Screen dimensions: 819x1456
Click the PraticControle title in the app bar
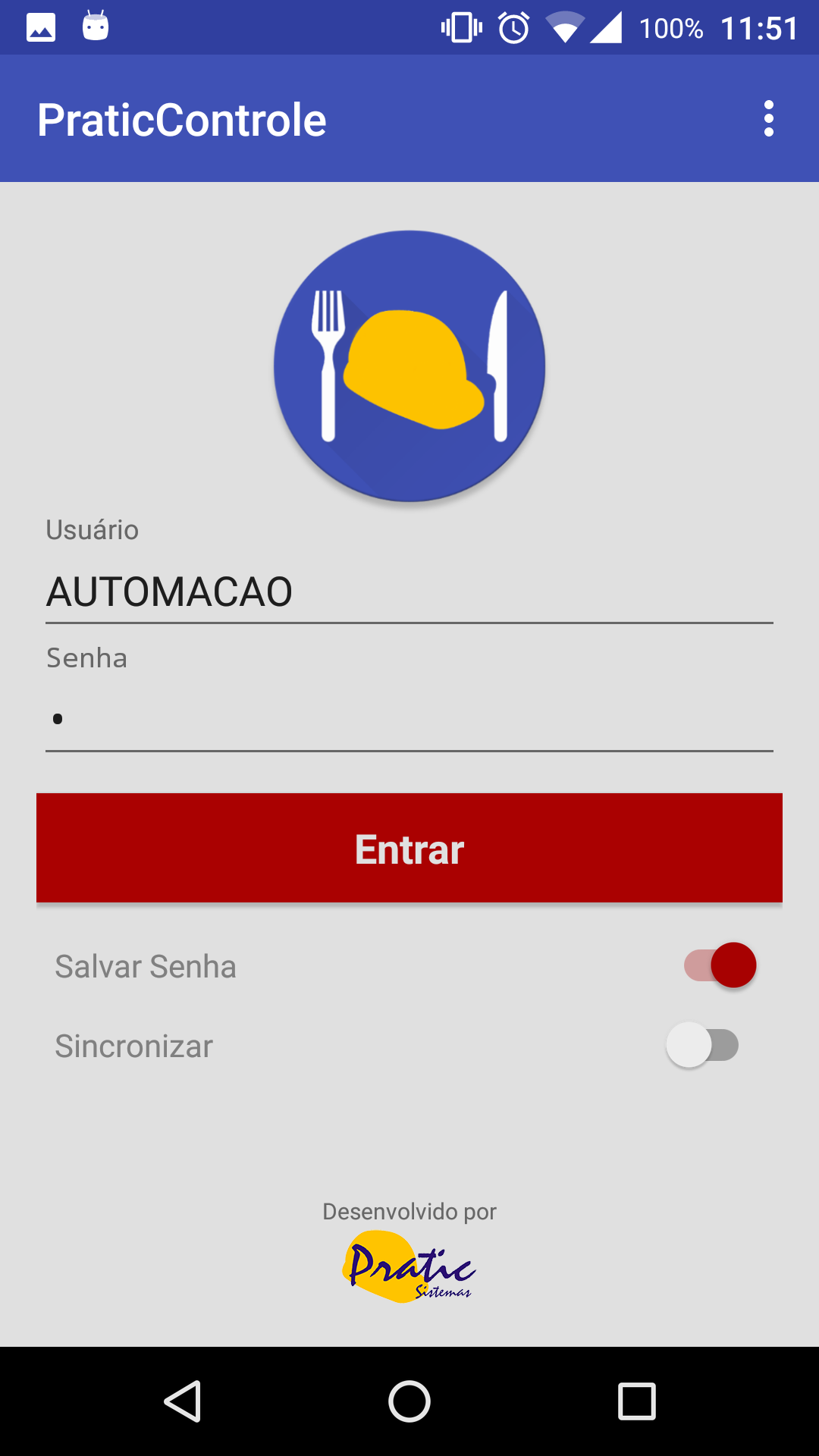tap(182, 118)
